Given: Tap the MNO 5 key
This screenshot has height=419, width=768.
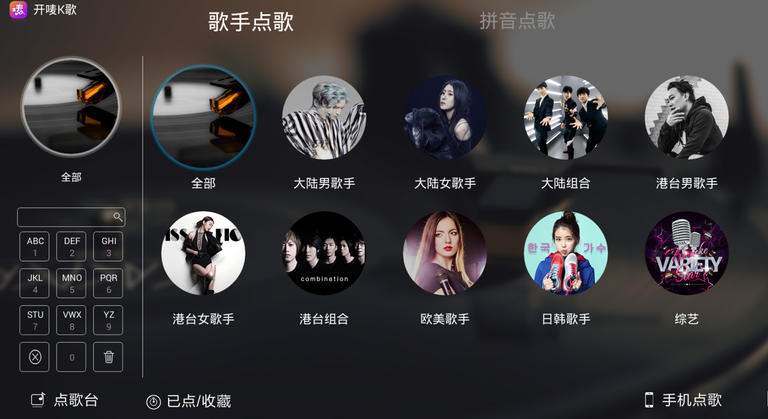Looking at the screenshot, I should [x=72, y=284].
